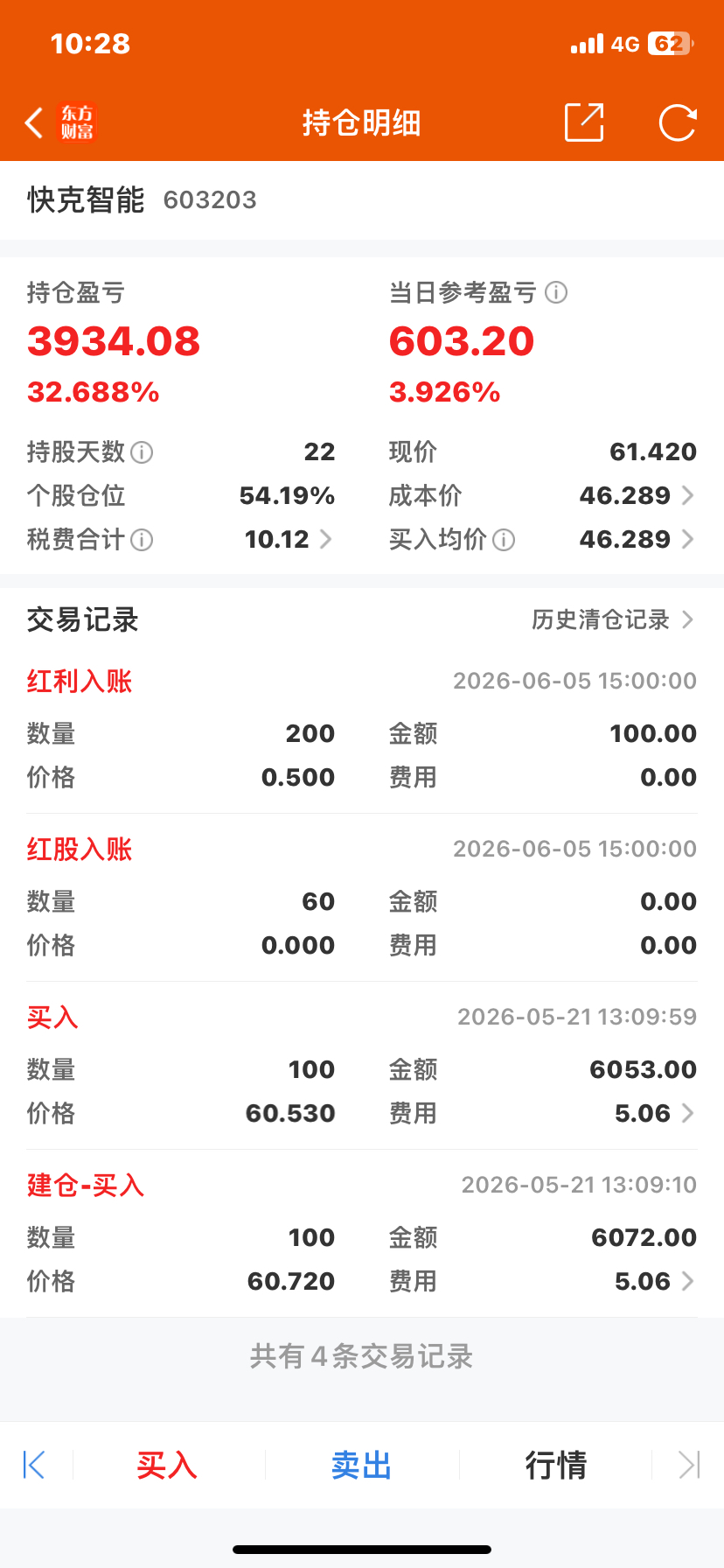Show info for 买入均价
Image resolution: width=724 pixels, height=1568 pixels.
click(504, 540)
